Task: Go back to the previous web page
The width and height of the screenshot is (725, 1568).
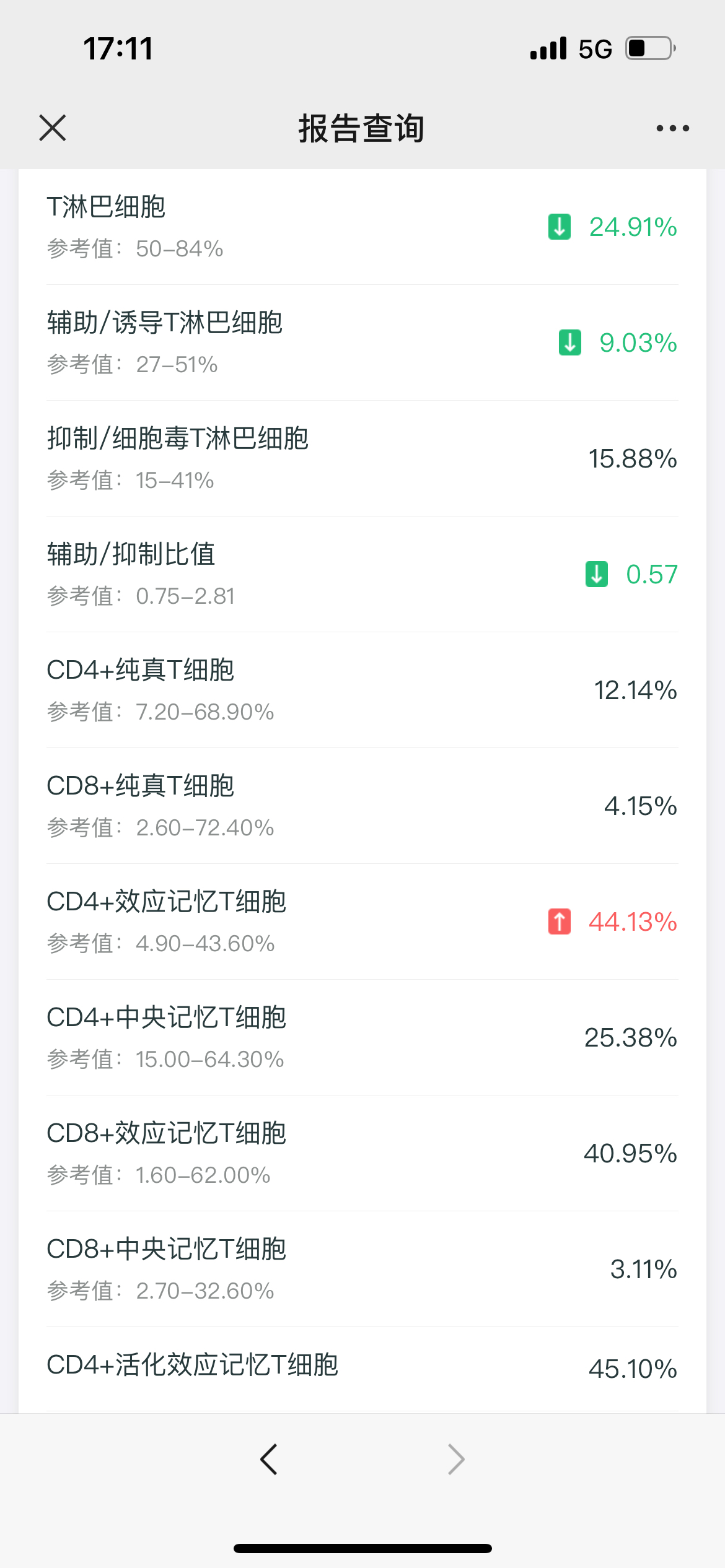Action: tap(269, 1460)
